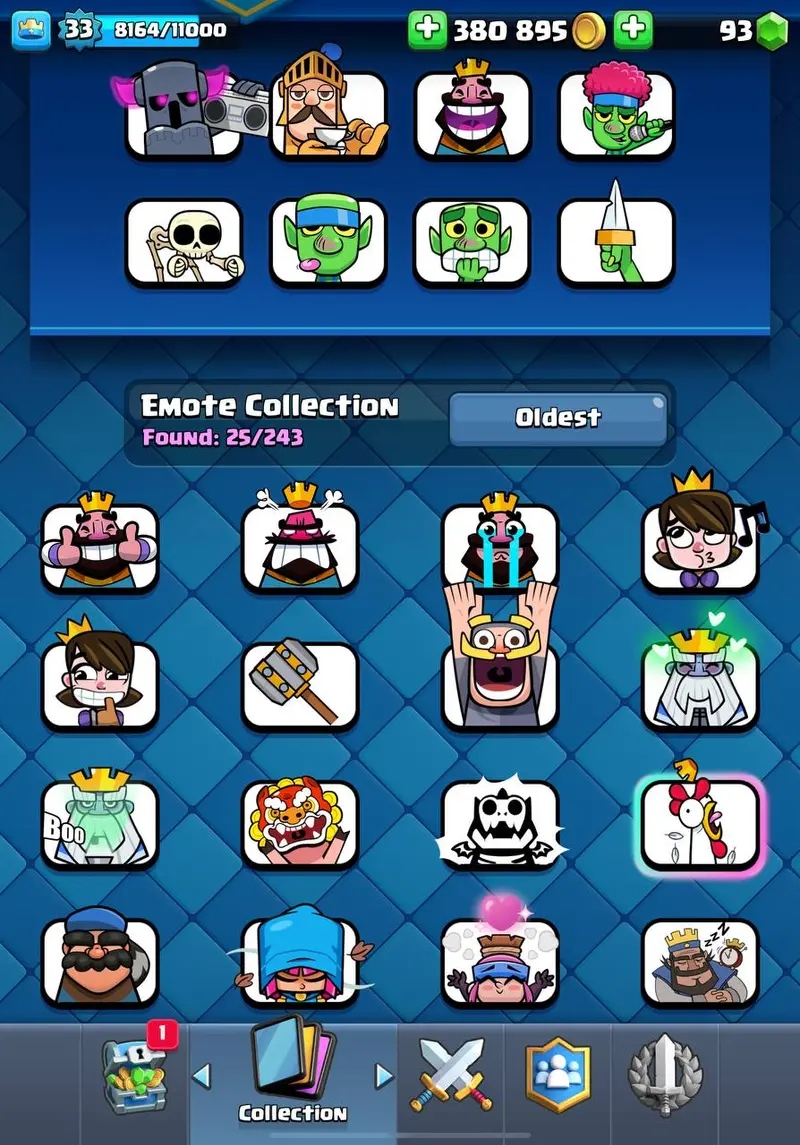Viewport: 800px width, 1145px height.
Task: Open the Events trophy tab
Action: (x=665, y=1075)
